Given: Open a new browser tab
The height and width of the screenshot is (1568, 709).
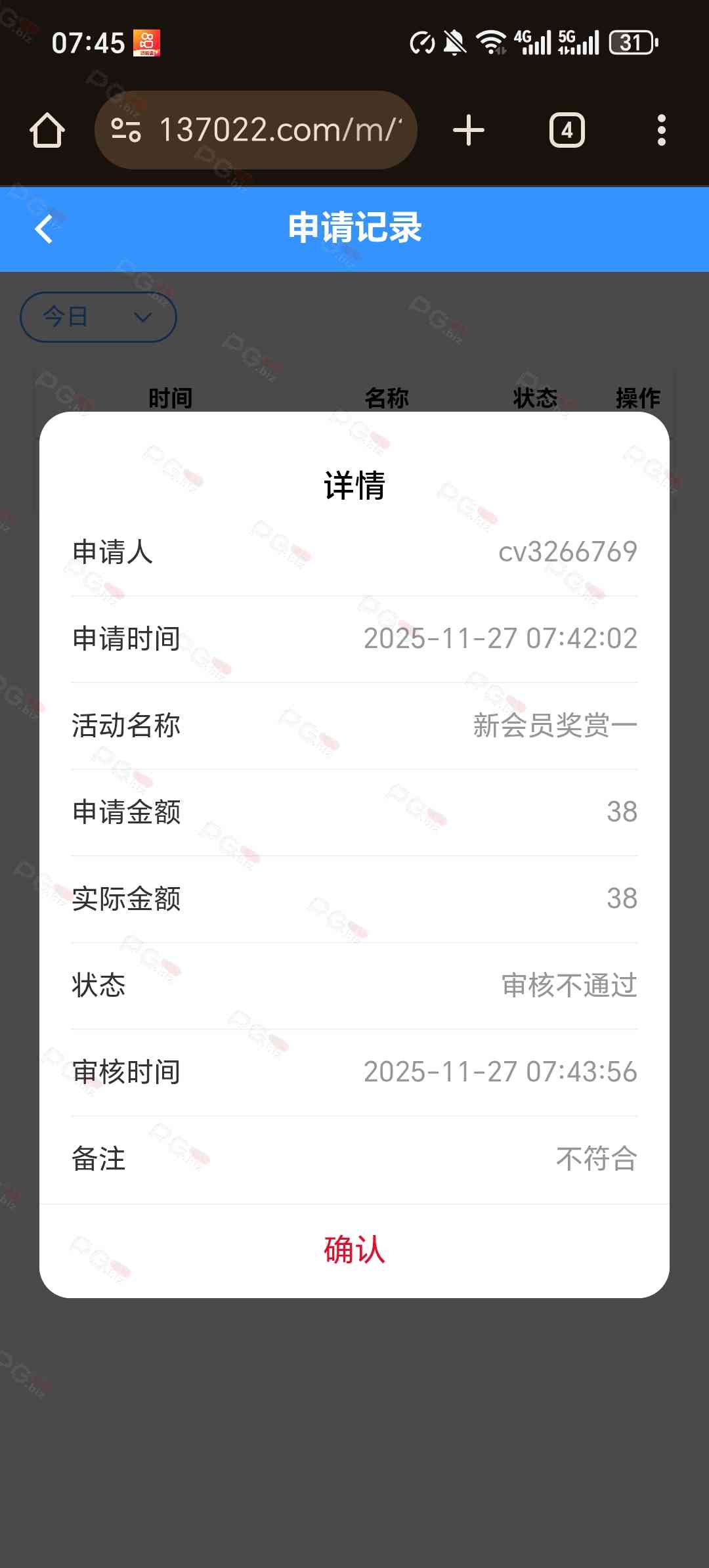Looking at the screenshot, I should (x=469, y=130).
